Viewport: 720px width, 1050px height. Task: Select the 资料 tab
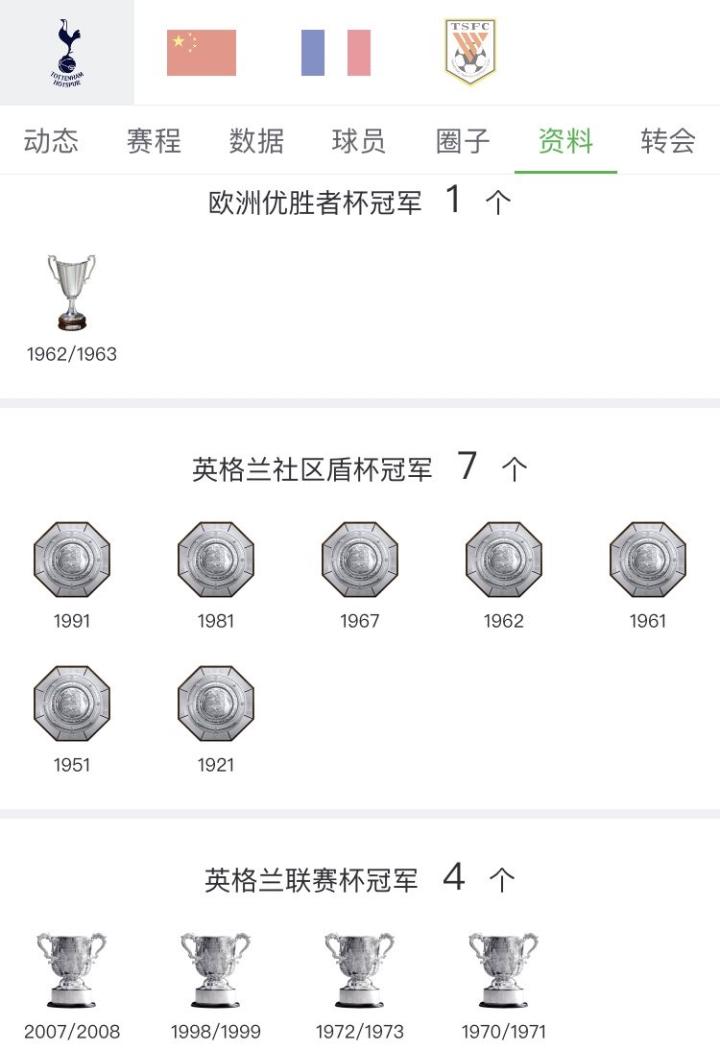click(x=566, y=141)
